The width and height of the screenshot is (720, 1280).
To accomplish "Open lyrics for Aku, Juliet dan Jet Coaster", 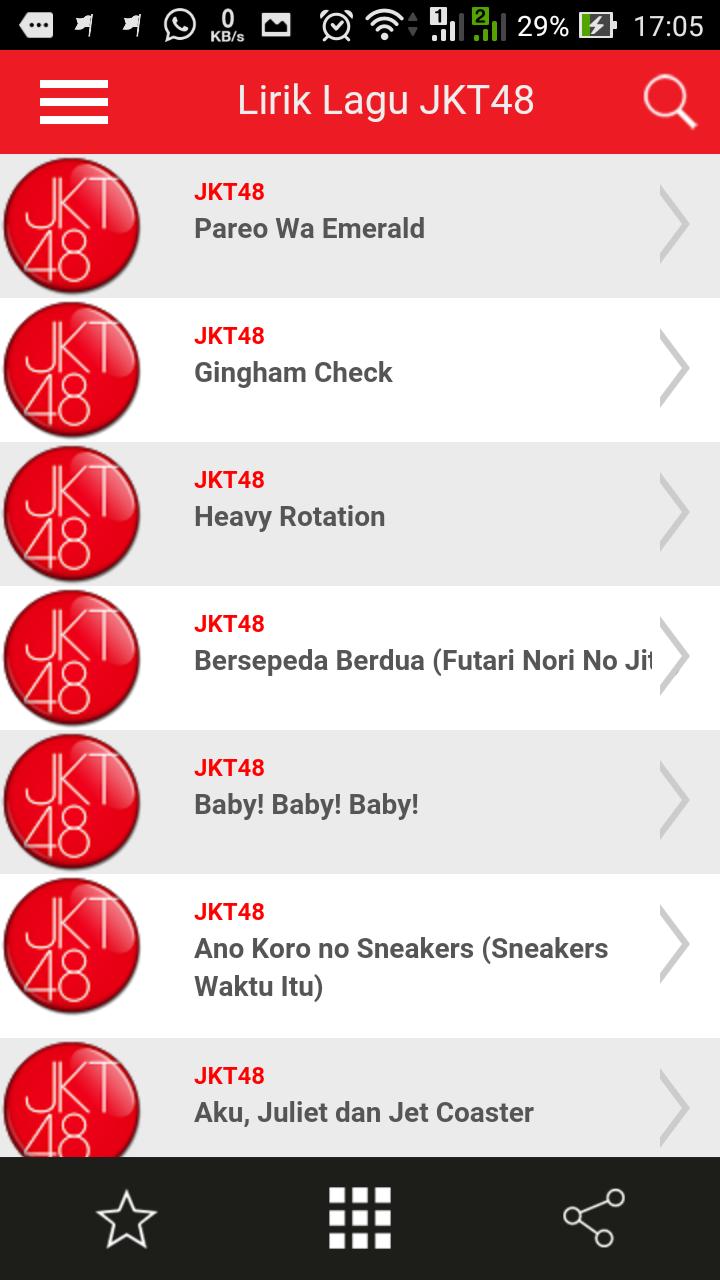I will [x=360, y=1098].
